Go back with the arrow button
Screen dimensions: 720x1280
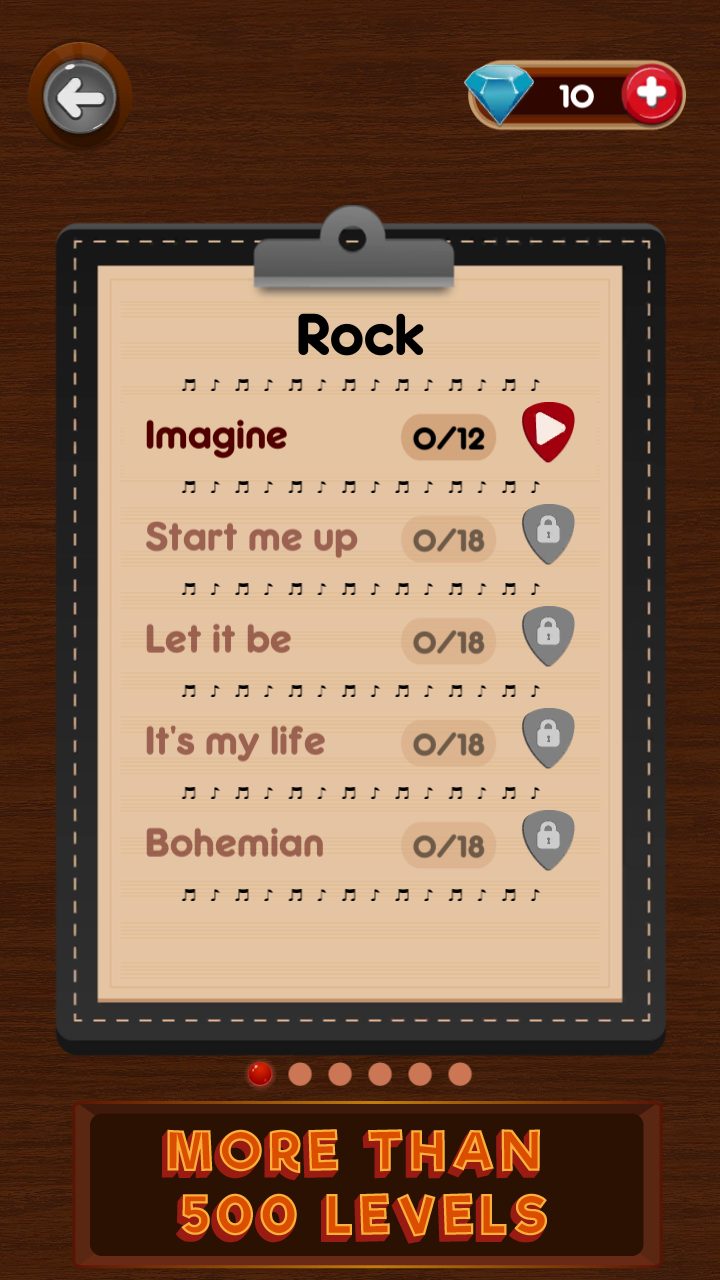(x=80, y=97)
